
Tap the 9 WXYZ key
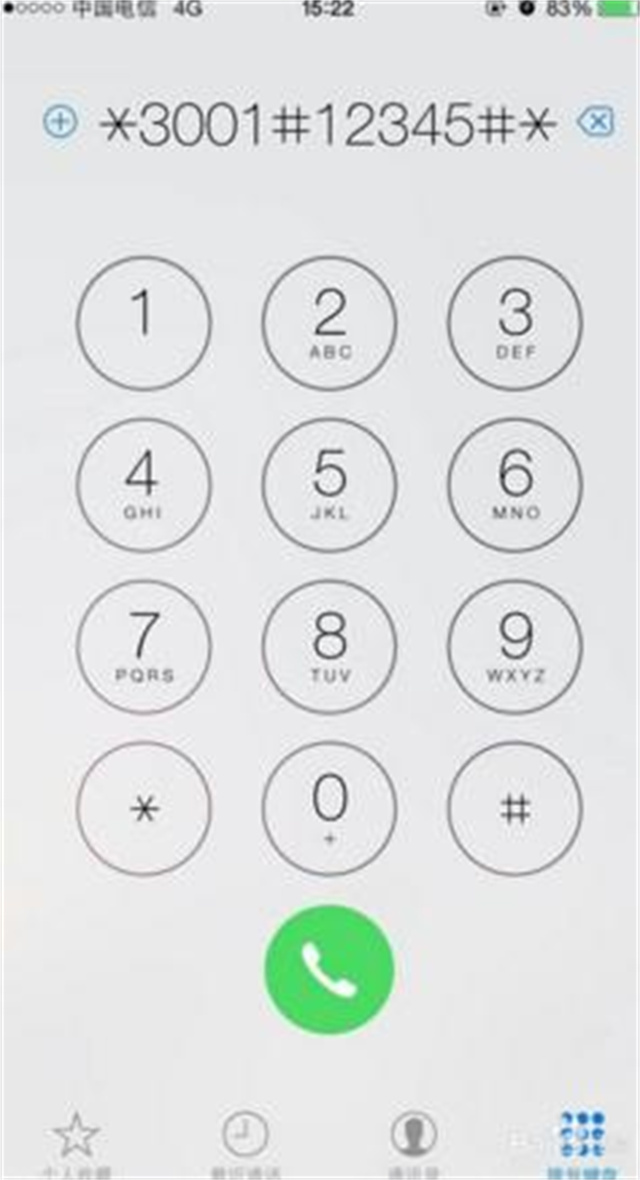click(x=514, y=647)
